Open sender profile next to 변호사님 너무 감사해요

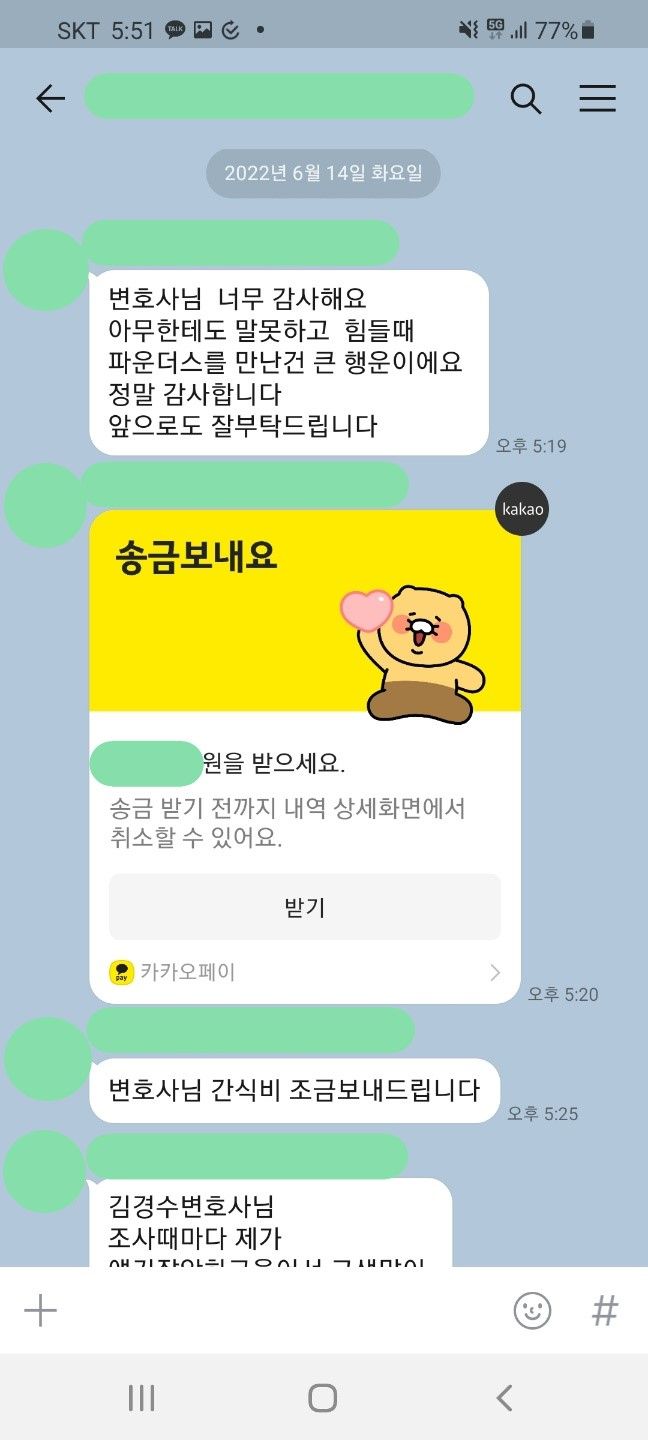pos(44,269)
